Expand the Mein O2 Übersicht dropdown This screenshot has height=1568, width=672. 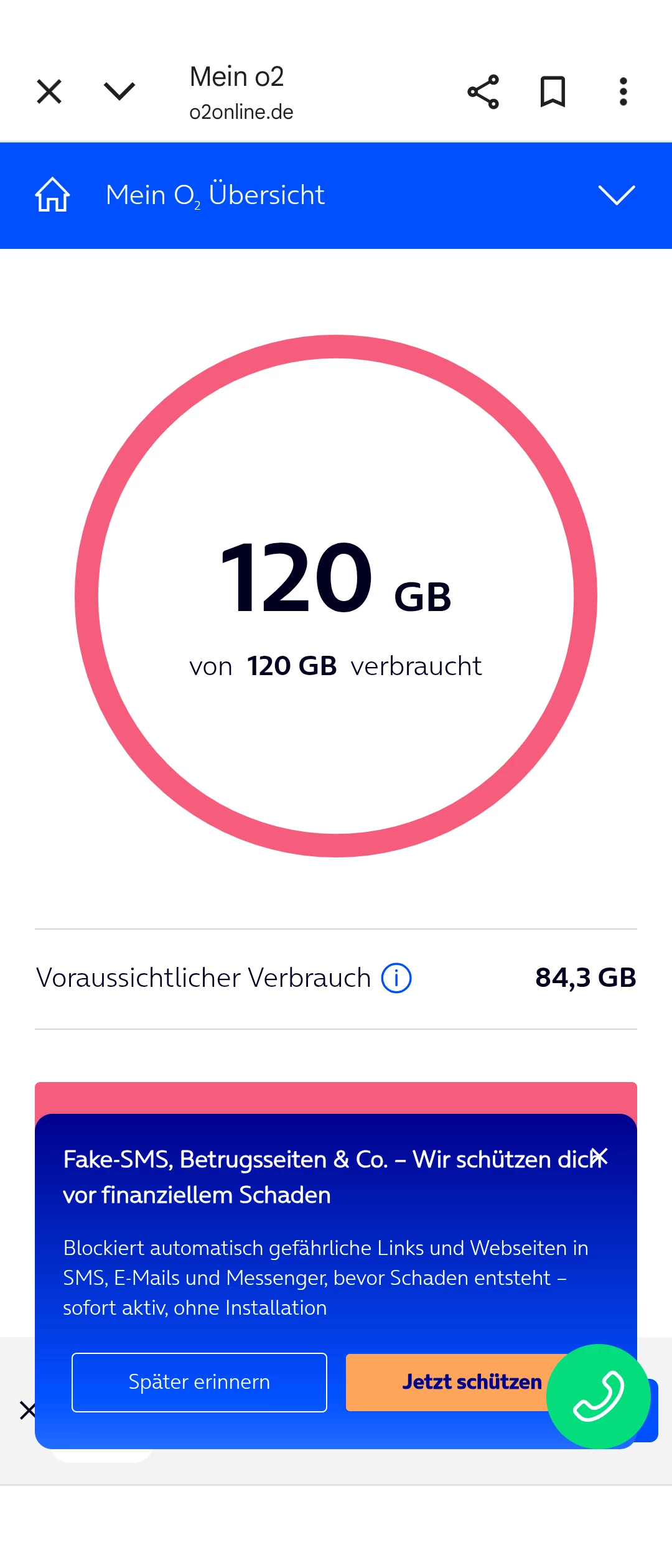(x=616, y=195)
